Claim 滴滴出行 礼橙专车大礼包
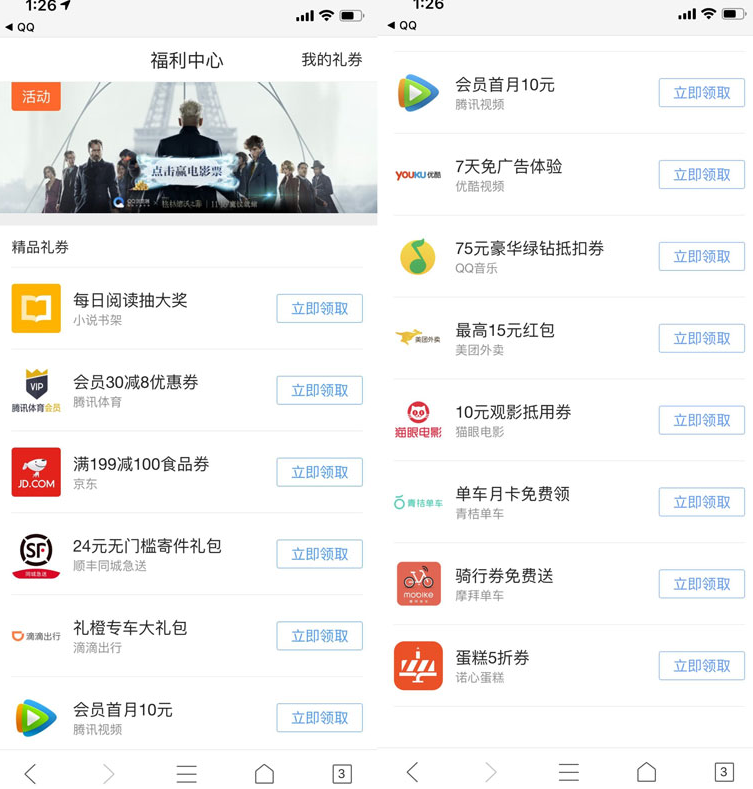 click(319, 637)
